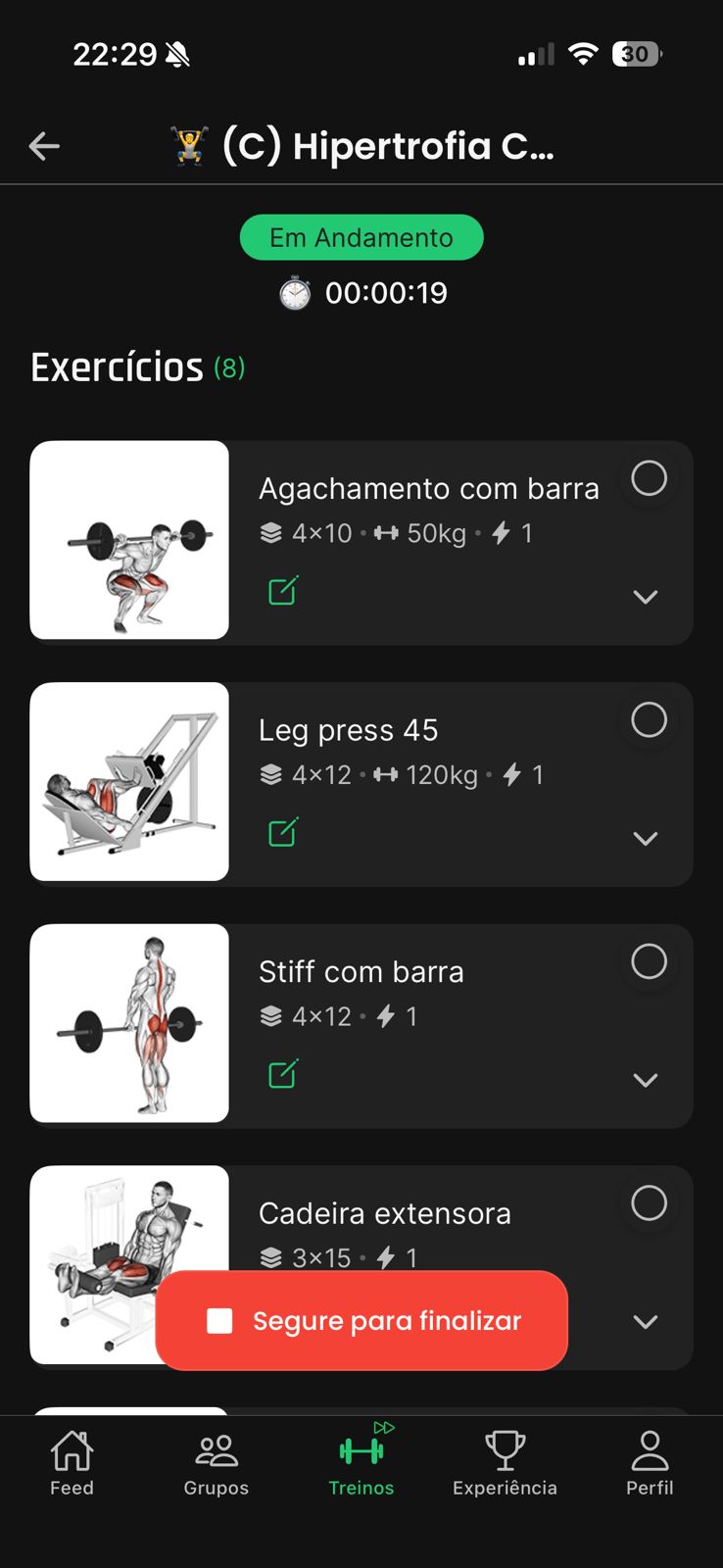
Task: Mark Leg press 45 as completed
Action: point(649,719)
